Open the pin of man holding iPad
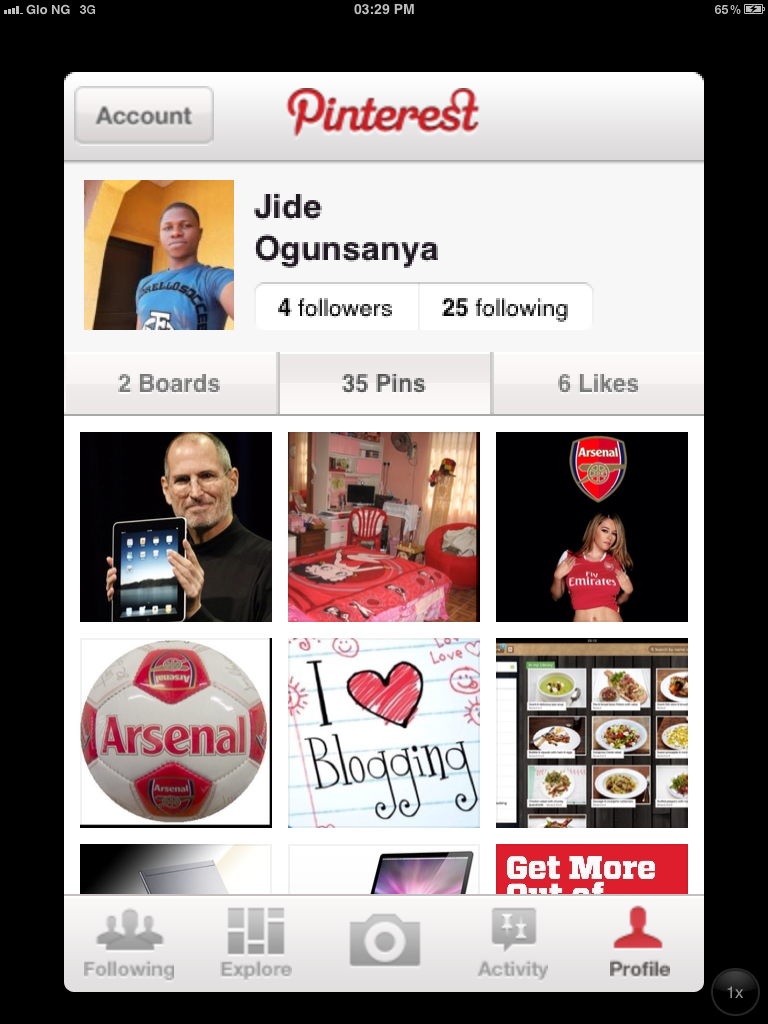Screen dimensions: 768x1024 (176, 527)
